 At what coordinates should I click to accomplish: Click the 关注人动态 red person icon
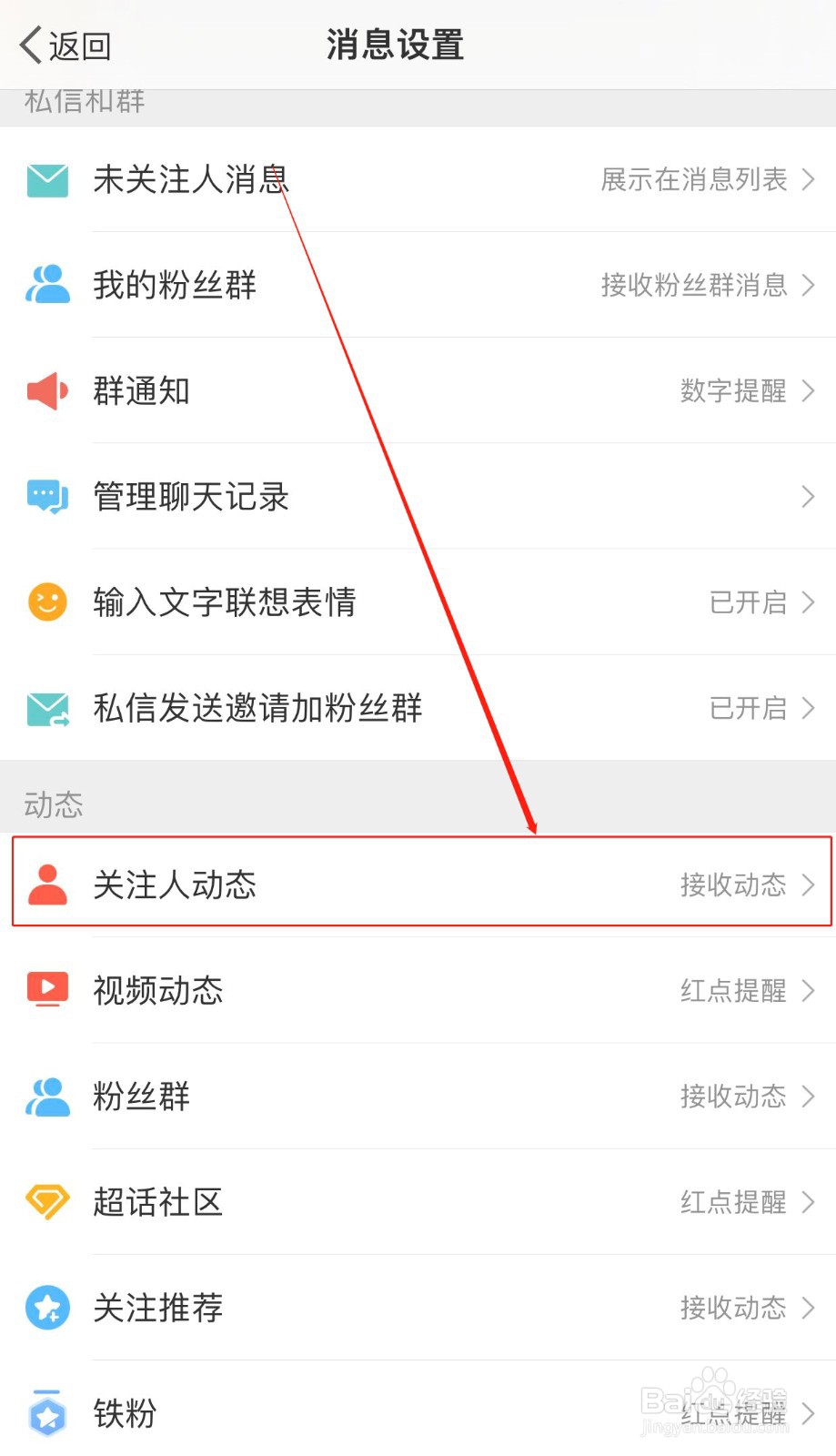coord(46,884)
